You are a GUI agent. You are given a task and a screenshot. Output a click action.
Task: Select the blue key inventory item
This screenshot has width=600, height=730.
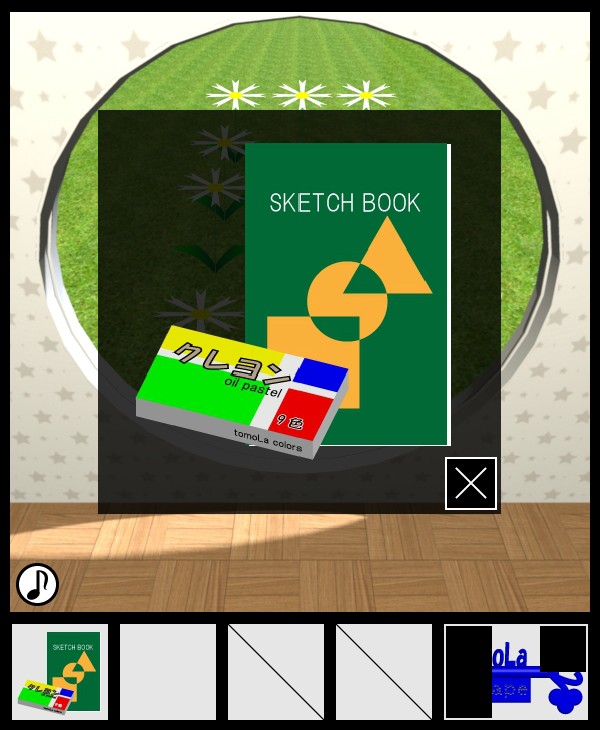(x=517, y=672)
